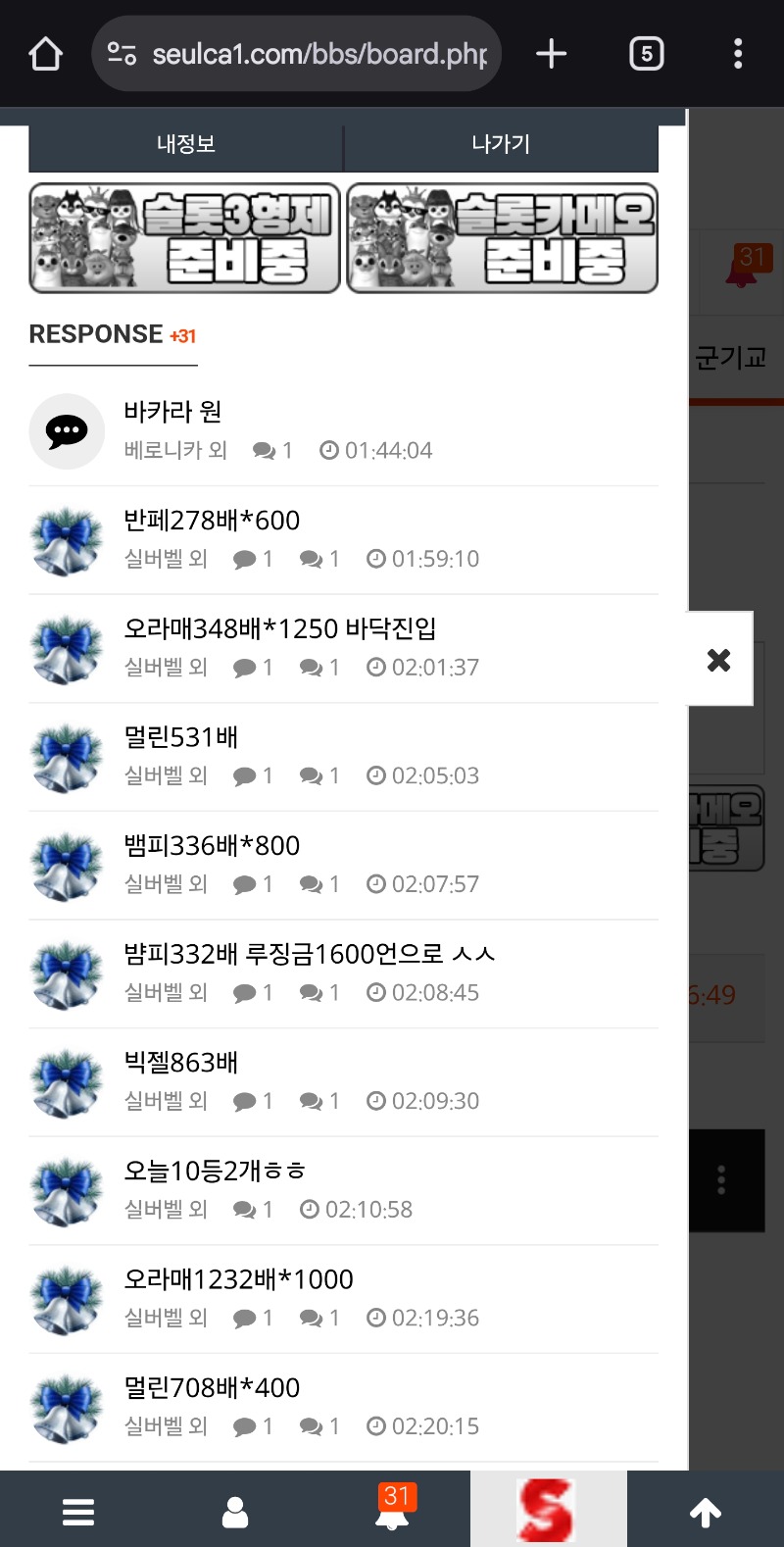This screenshot has height=1547, width=784.
Task: Go to the browser home page
Action: 46,54
